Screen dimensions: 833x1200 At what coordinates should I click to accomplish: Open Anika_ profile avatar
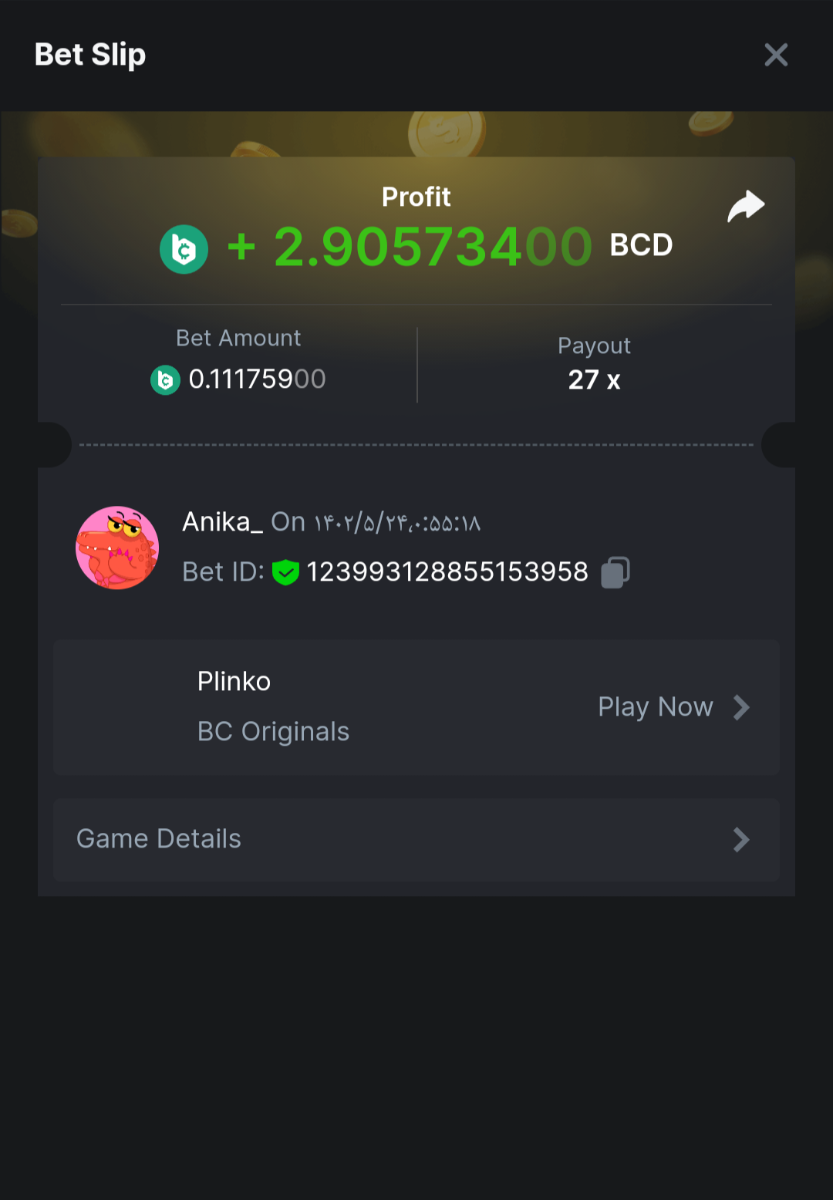coord(118,547)
